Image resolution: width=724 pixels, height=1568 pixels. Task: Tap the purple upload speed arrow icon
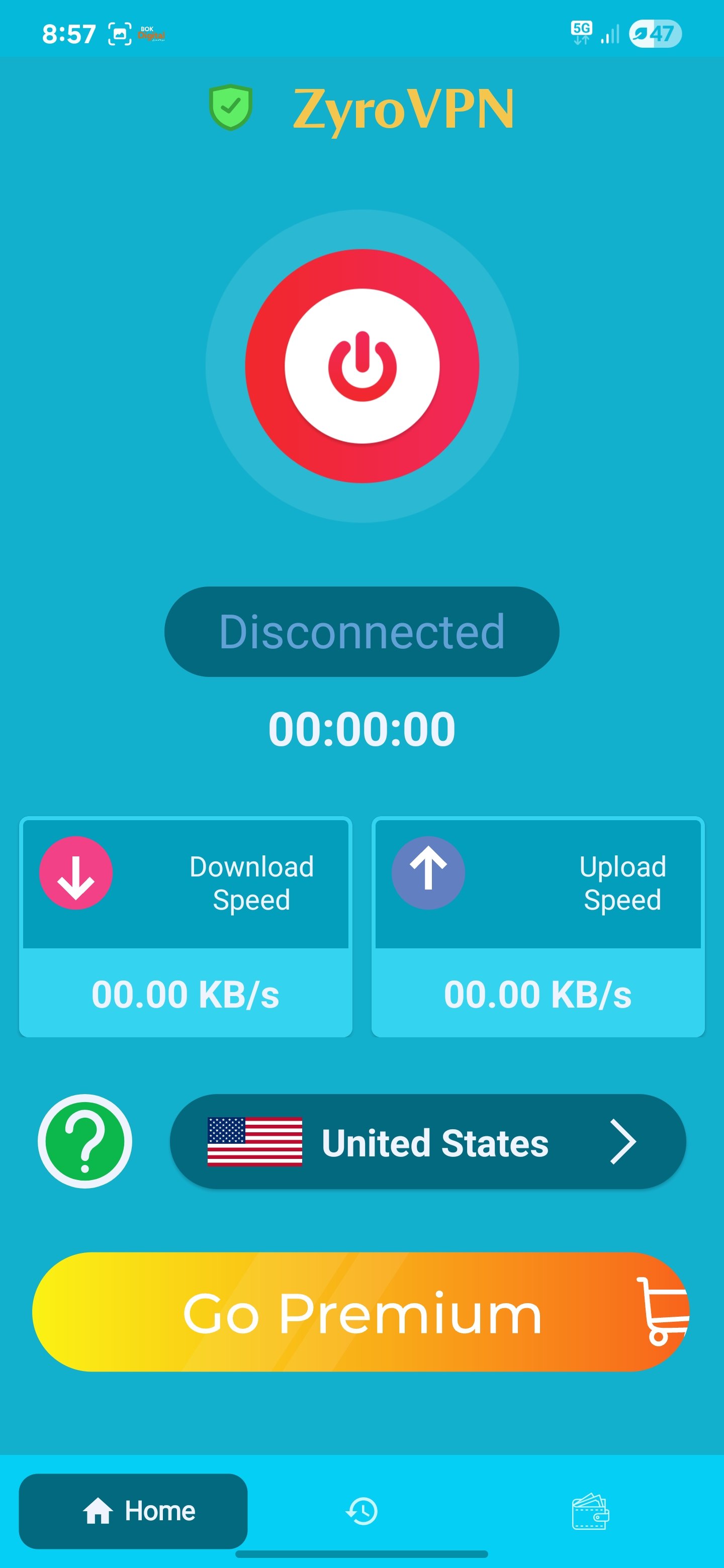(x=428, y=872)
